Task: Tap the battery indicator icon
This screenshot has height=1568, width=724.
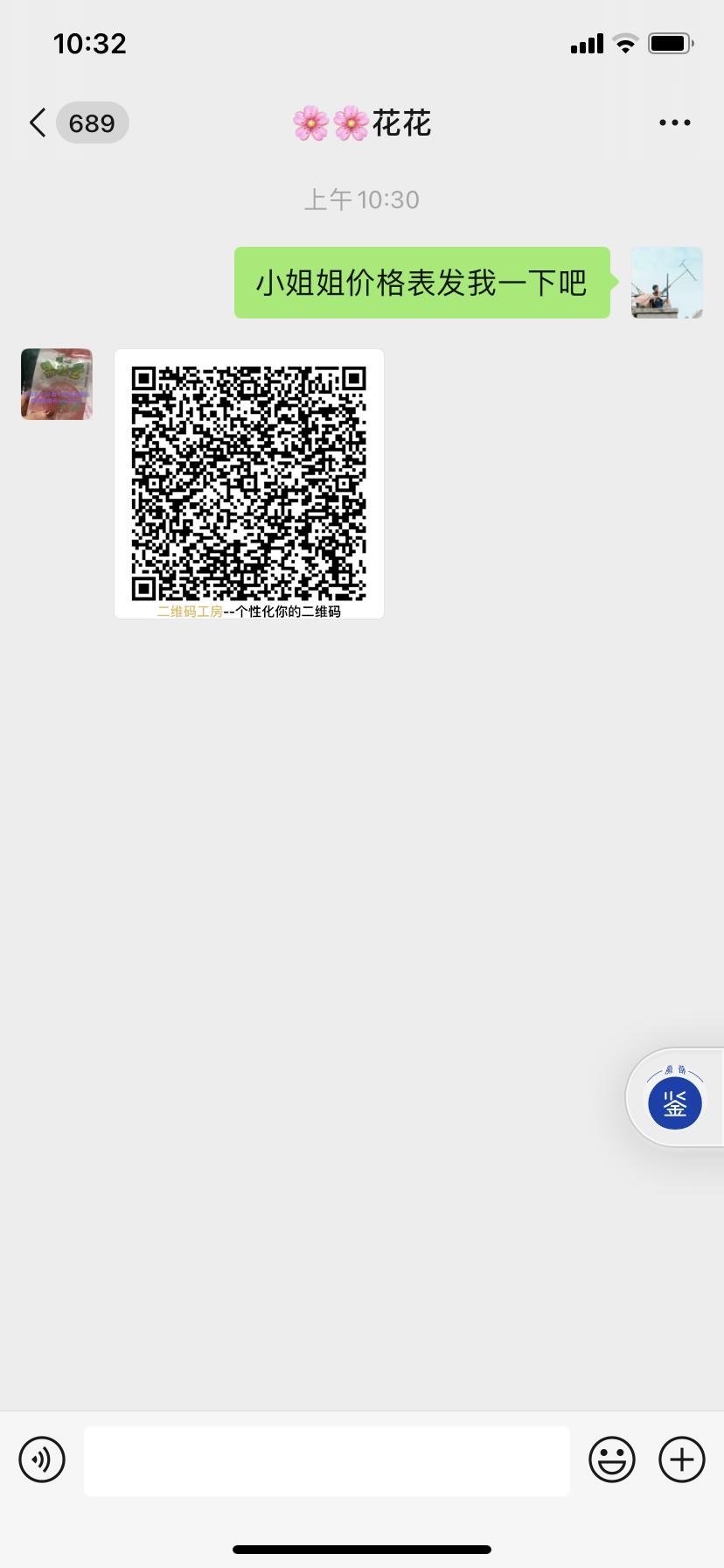Action: [670, 42]
